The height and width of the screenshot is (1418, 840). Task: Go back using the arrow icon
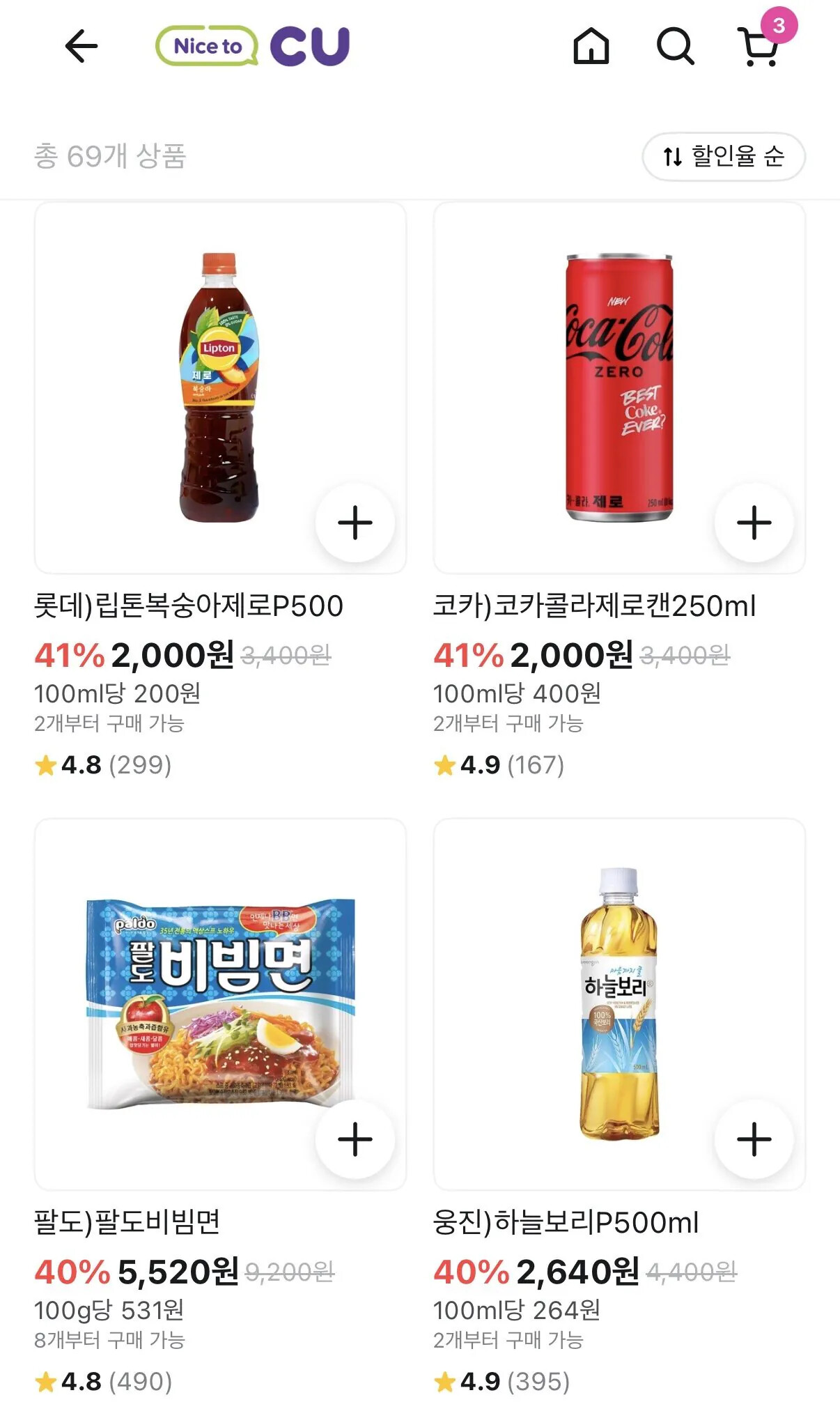point(81,47)
